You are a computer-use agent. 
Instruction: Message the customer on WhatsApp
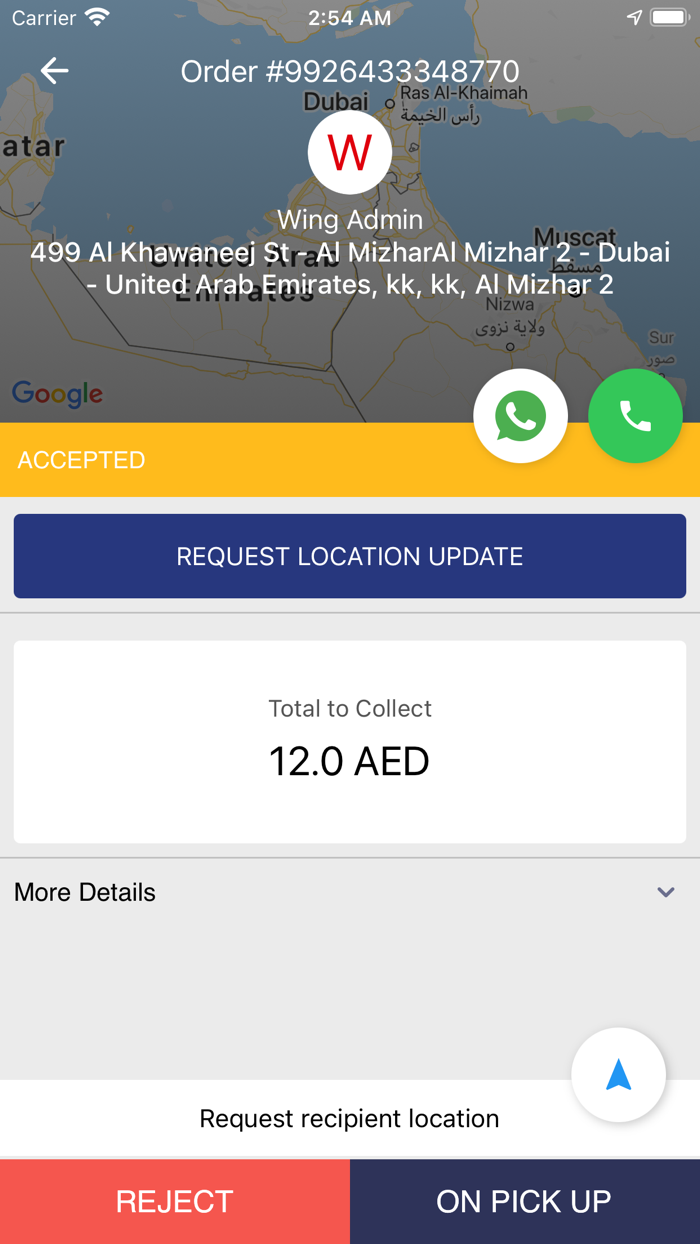[x=520, y=416]
